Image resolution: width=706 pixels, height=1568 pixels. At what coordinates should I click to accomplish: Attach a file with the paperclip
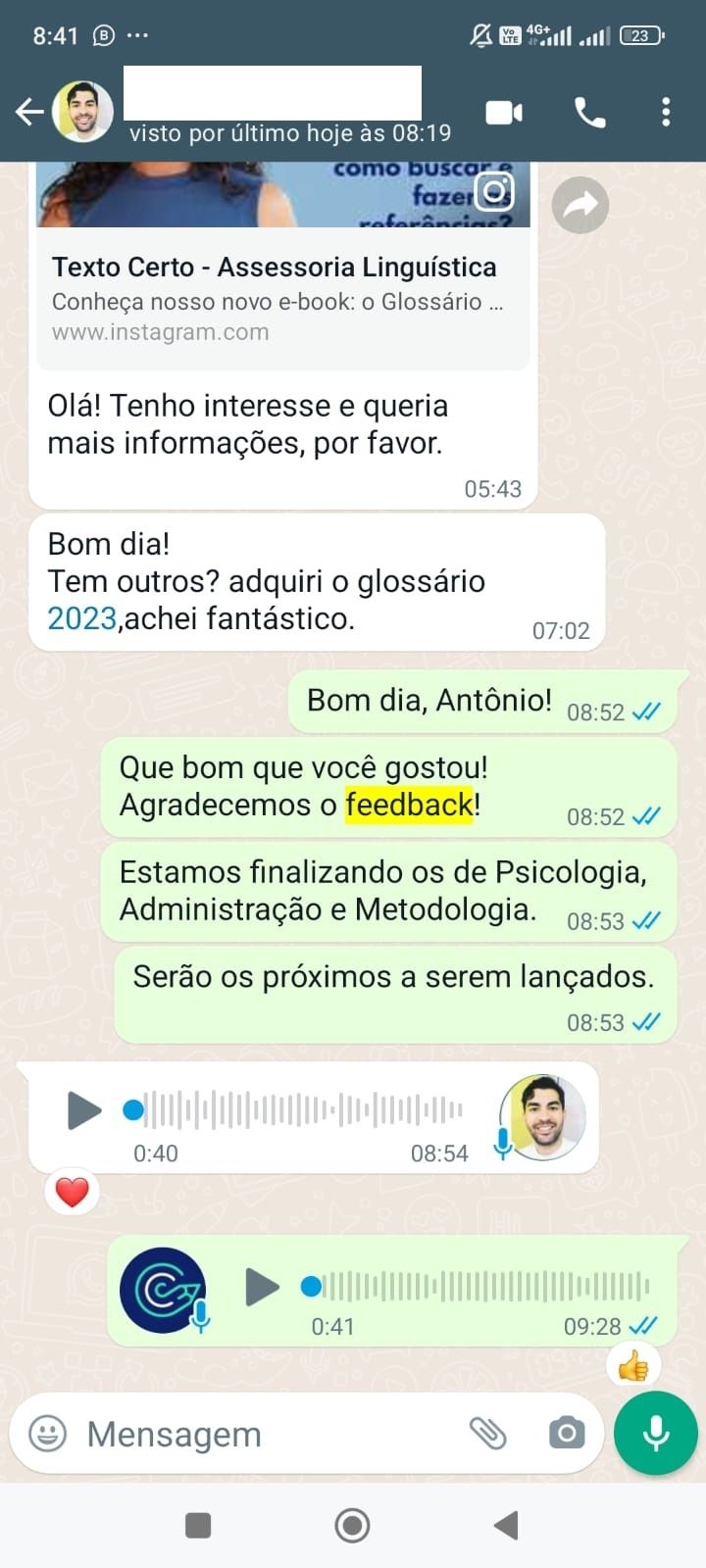tap(487, 1434)
